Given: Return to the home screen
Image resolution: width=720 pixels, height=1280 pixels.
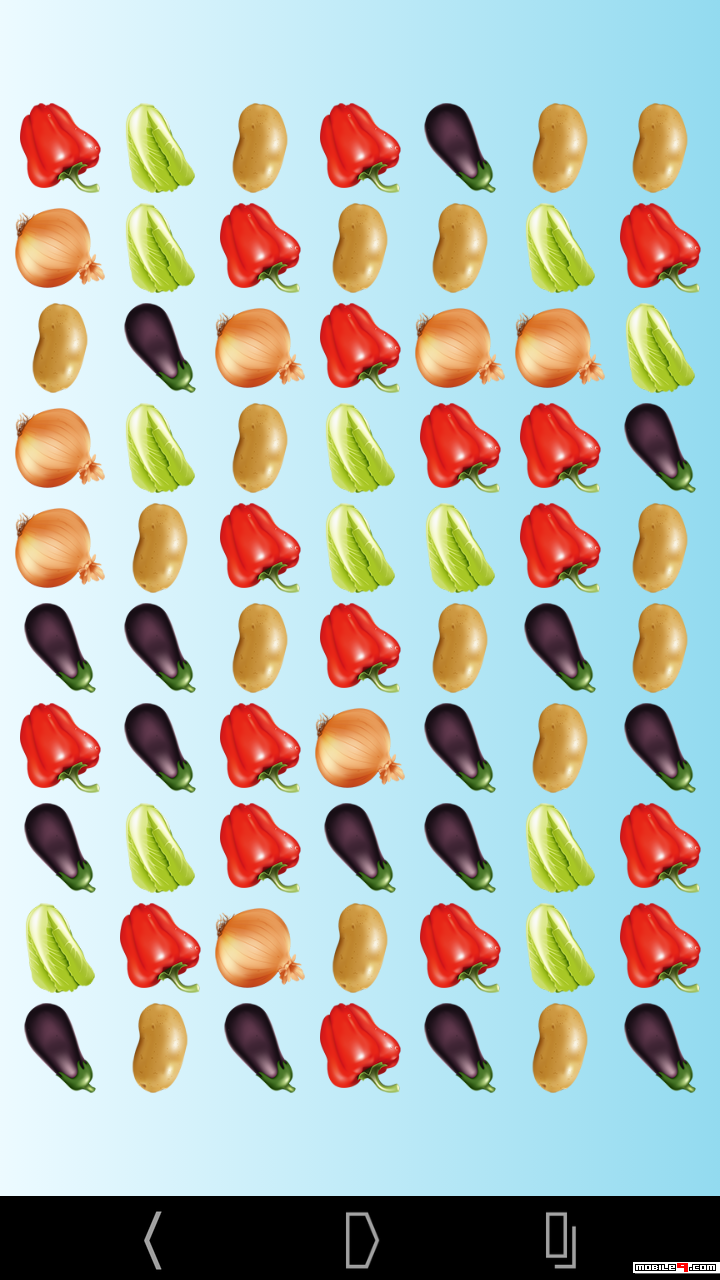Looking at the screenshot, I should point(361,1240).
